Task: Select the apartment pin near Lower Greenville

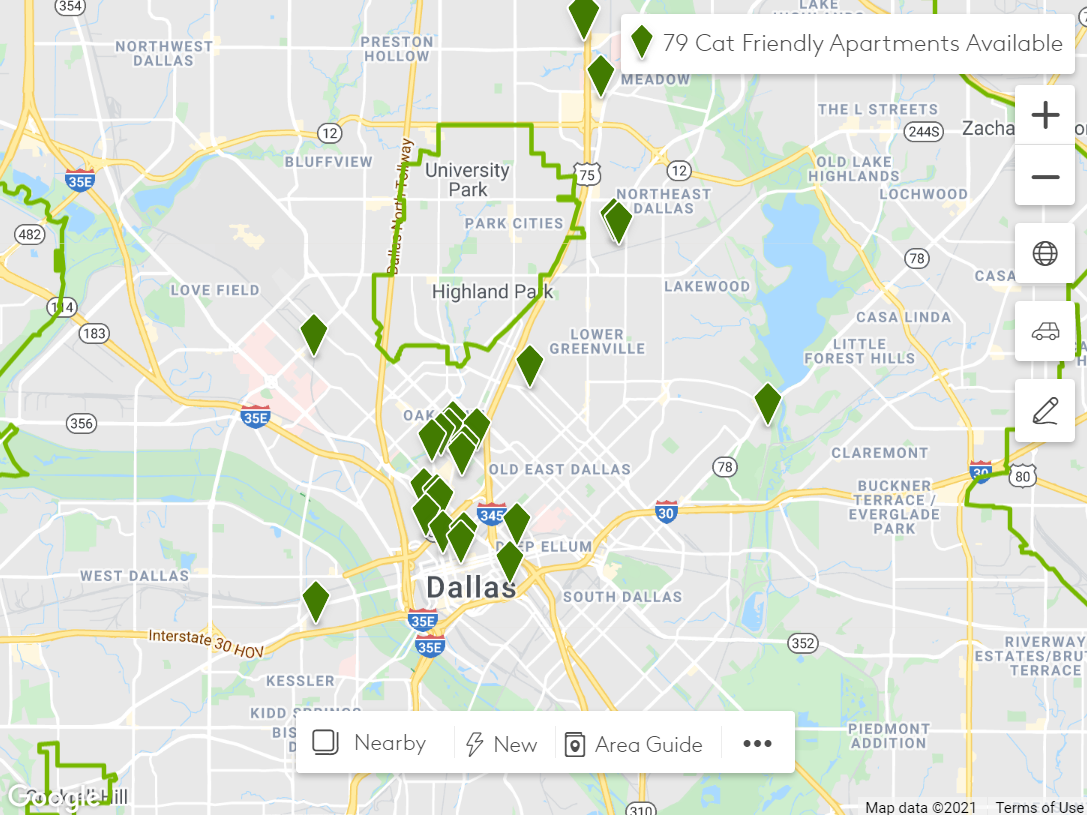Action: coord(530,364)
